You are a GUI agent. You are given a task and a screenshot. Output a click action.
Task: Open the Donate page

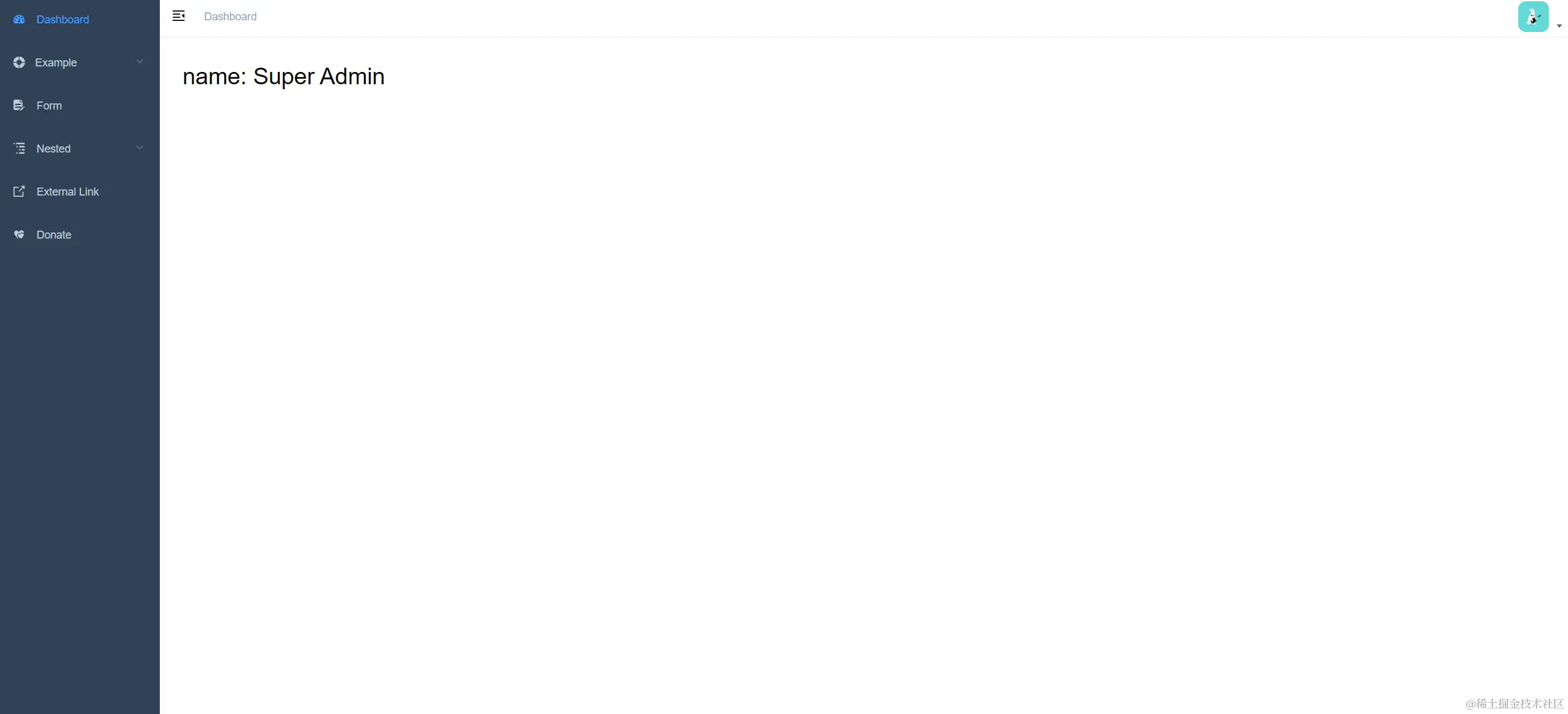[54, 235]
